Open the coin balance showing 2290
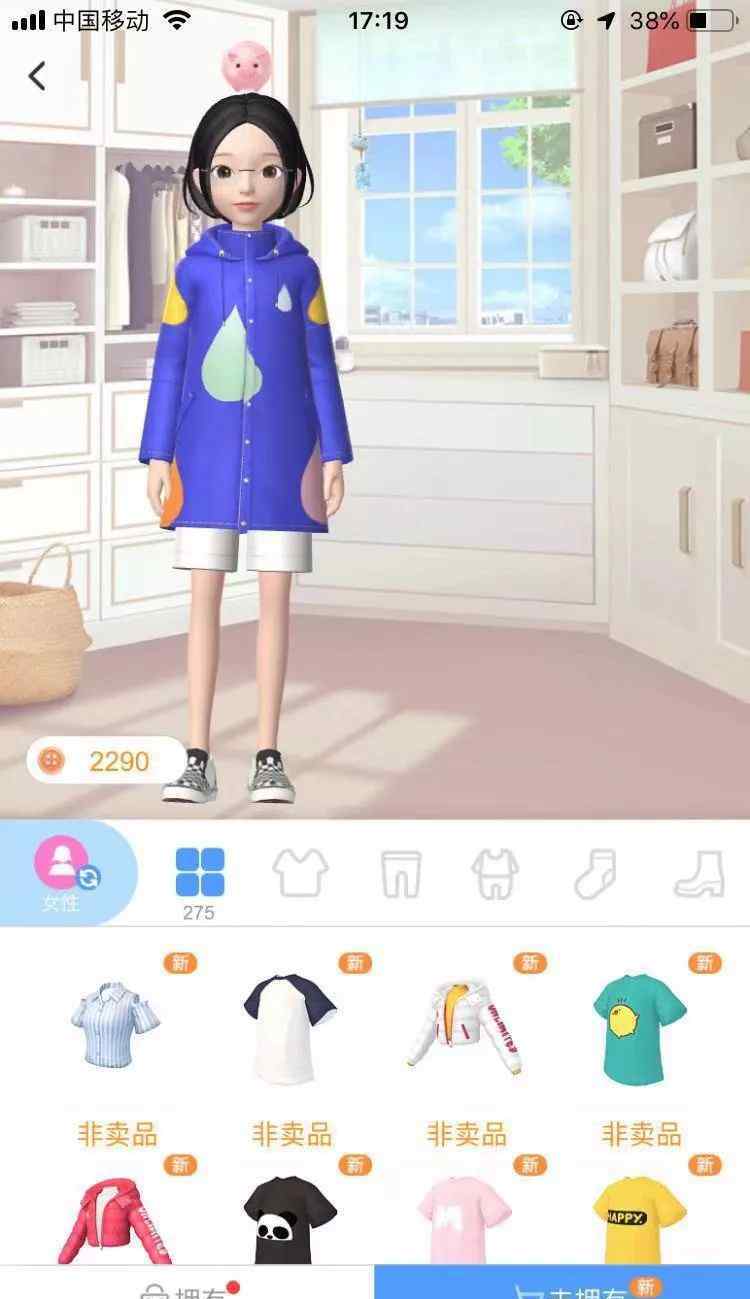This screenshot has height=1299, width=750. (105, 761)
